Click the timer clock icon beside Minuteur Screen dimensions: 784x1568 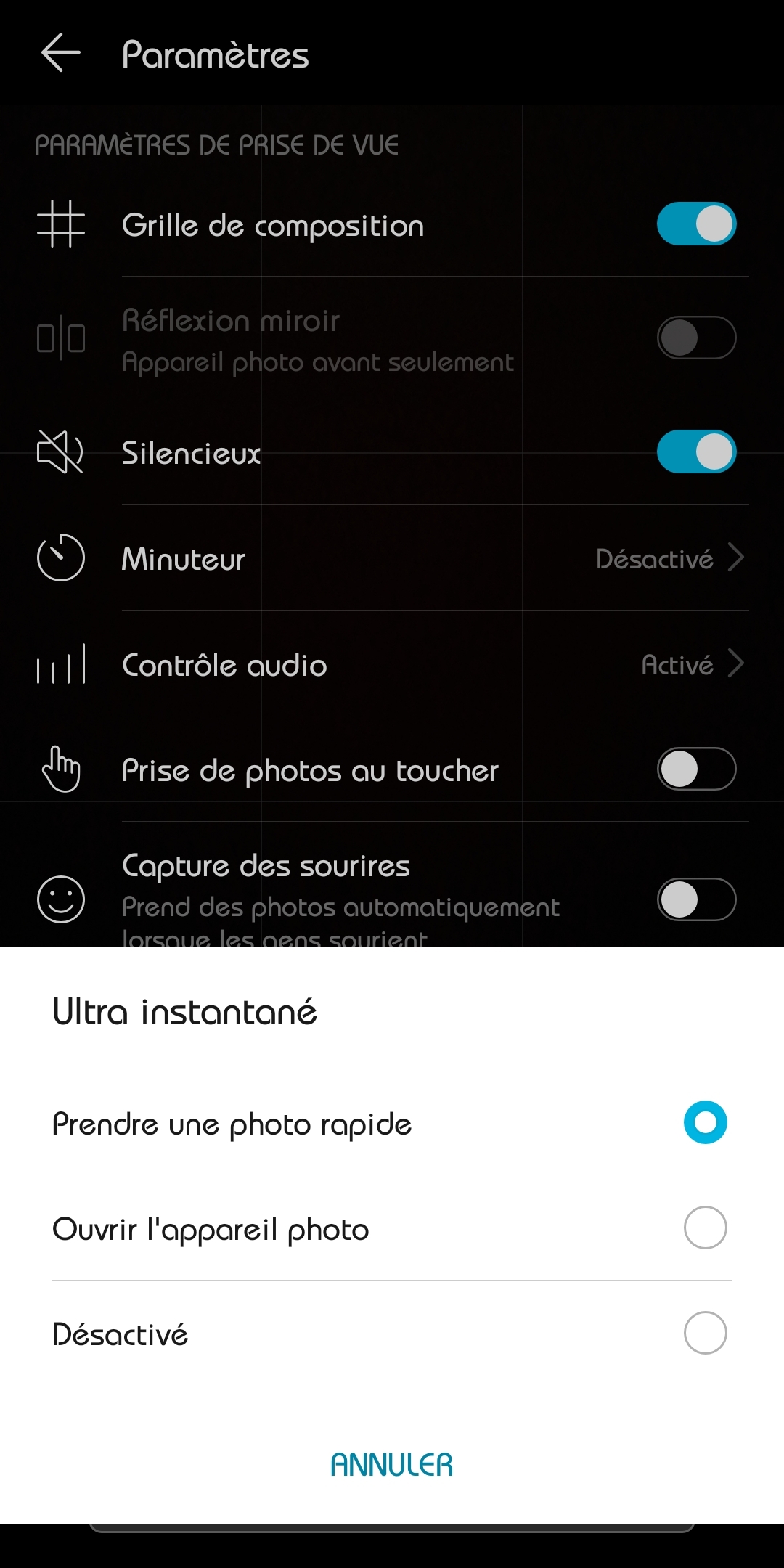[61, 558]
